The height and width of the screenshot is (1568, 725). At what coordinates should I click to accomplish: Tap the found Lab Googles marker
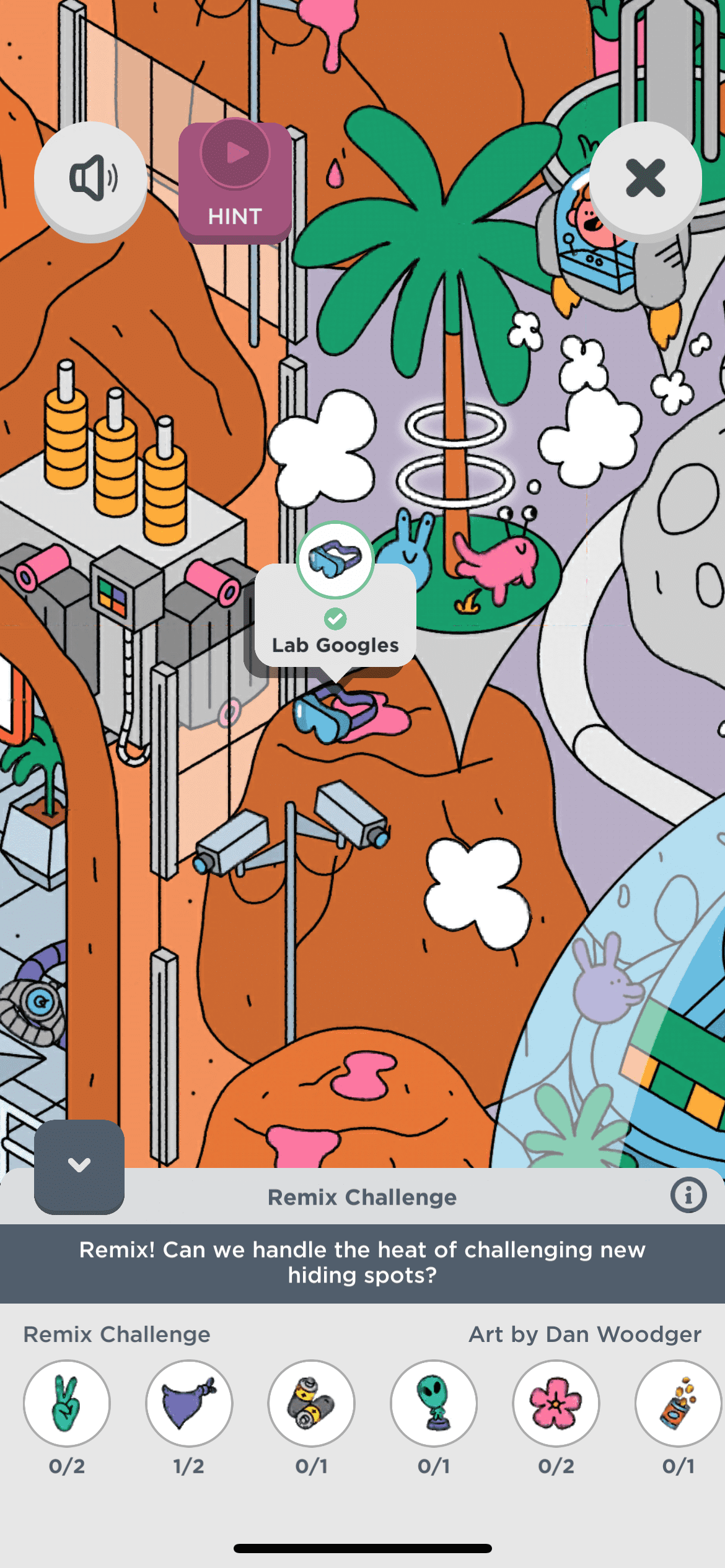[x=335, y=560]
